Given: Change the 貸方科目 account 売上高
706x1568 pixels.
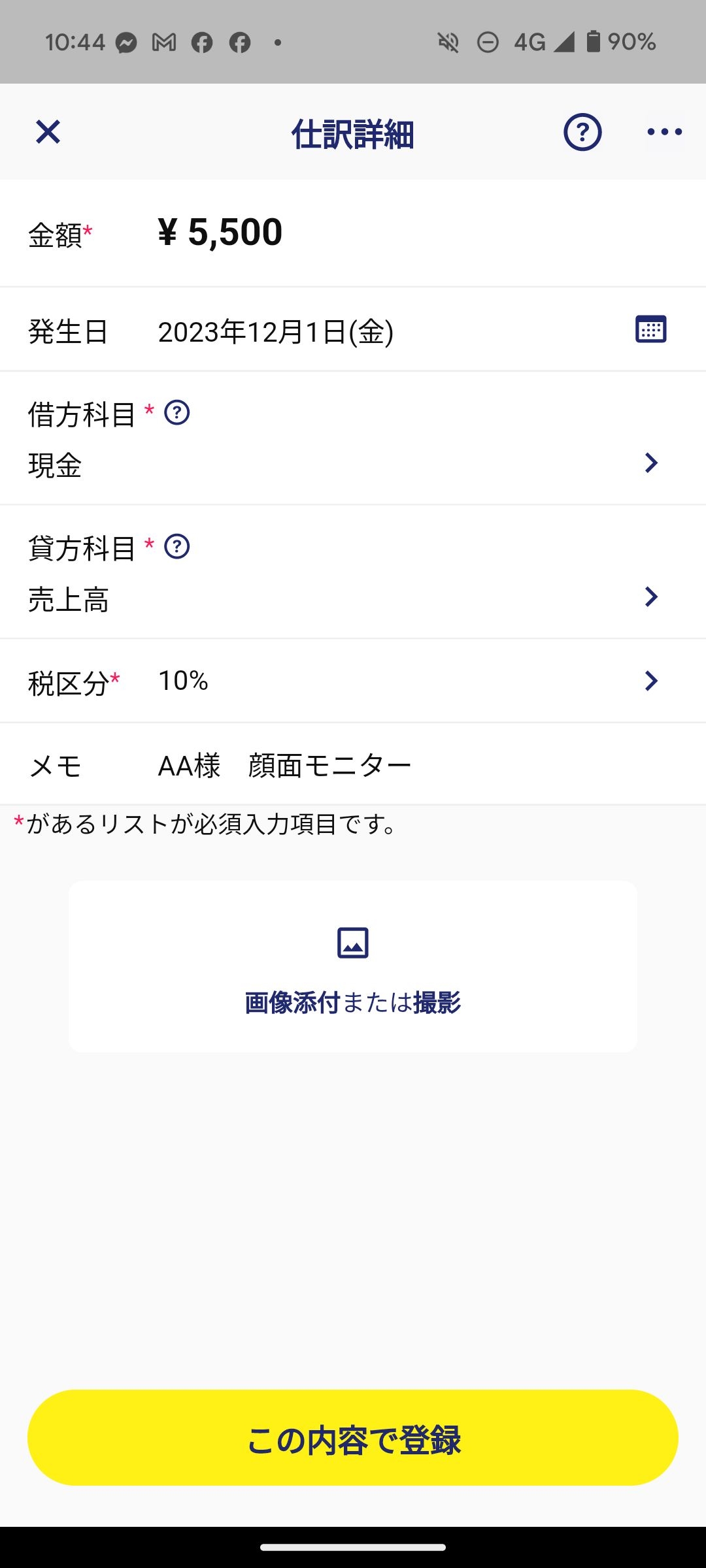Looking at the screenshot, I should click(x=353, y=598).
